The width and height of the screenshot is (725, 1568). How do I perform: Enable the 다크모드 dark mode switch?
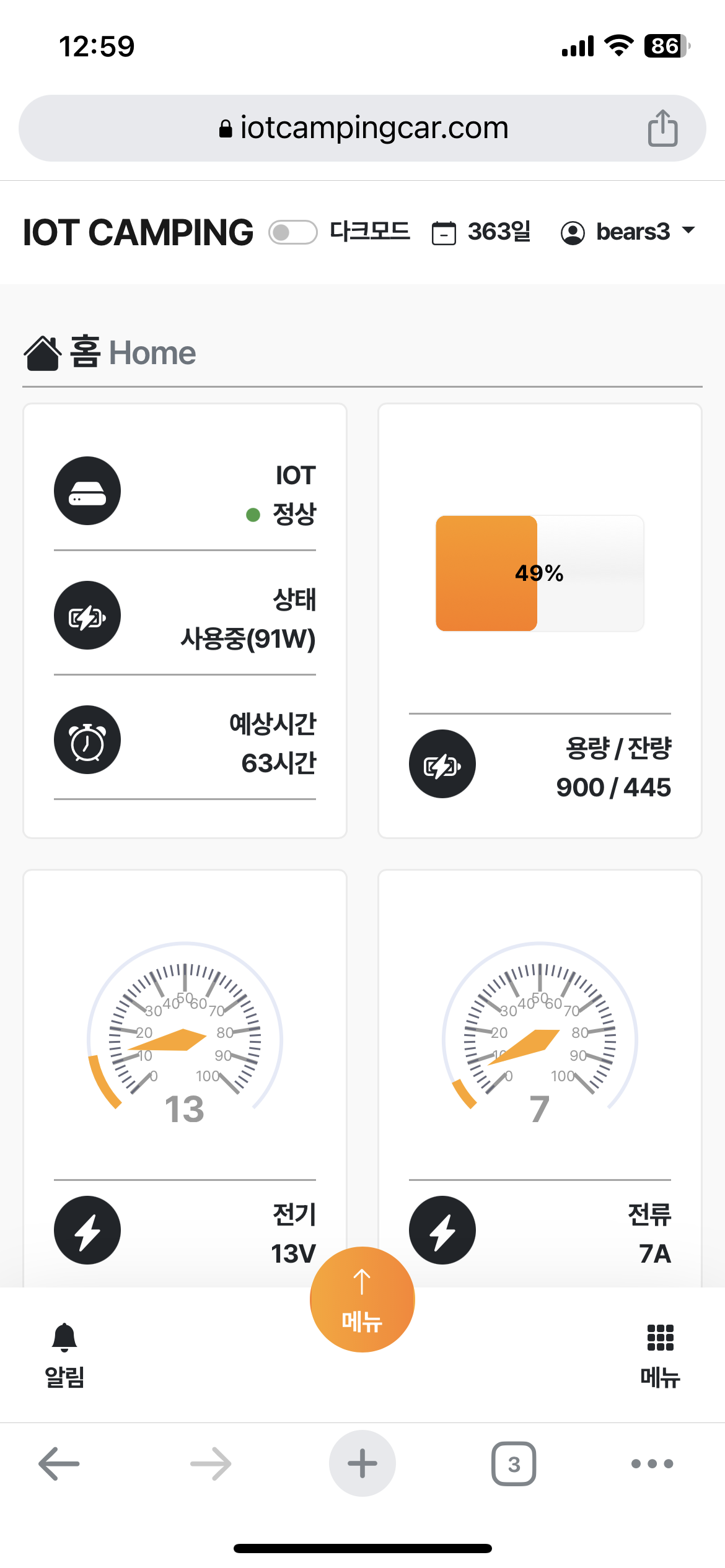click(292, 232)
